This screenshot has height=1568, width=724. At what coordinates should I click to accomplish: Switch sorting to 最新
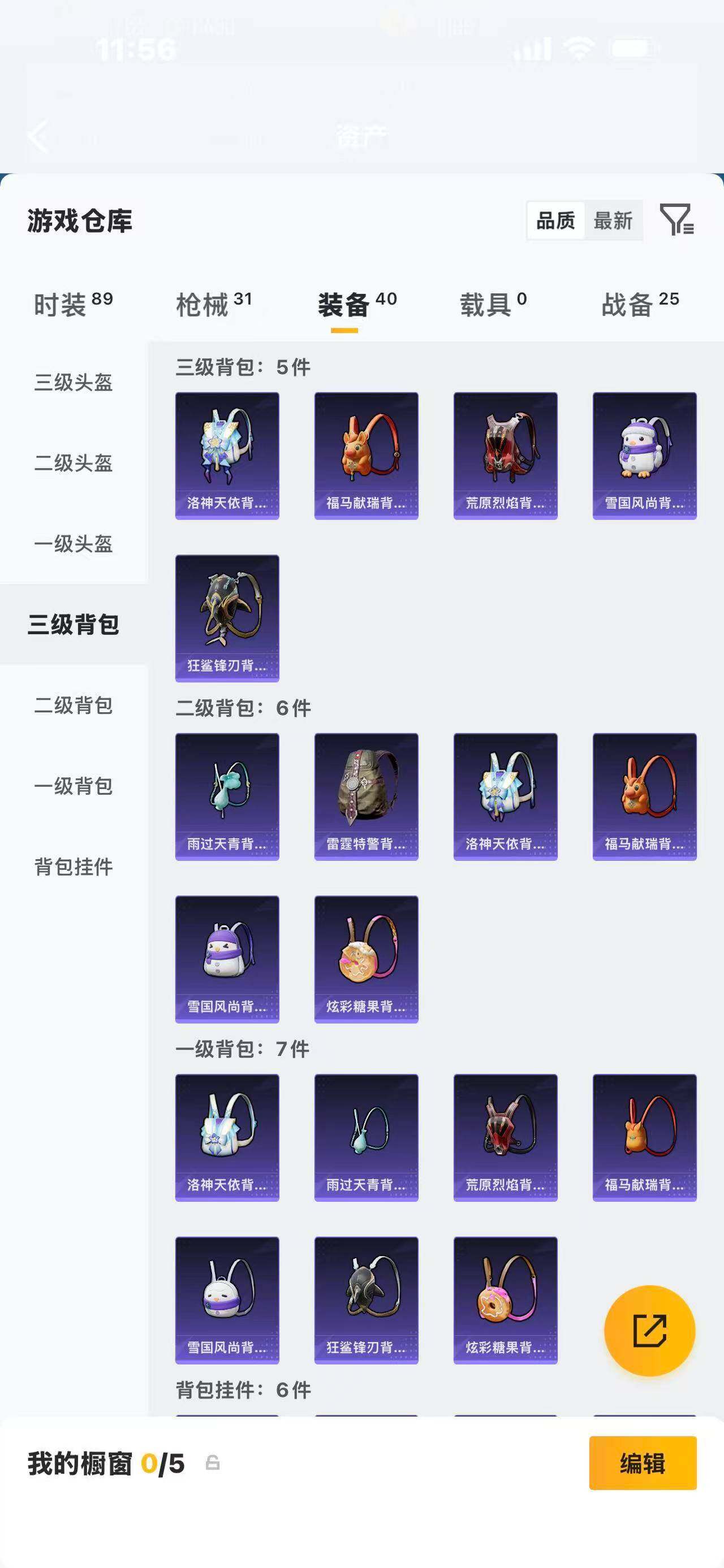point(613,221)
